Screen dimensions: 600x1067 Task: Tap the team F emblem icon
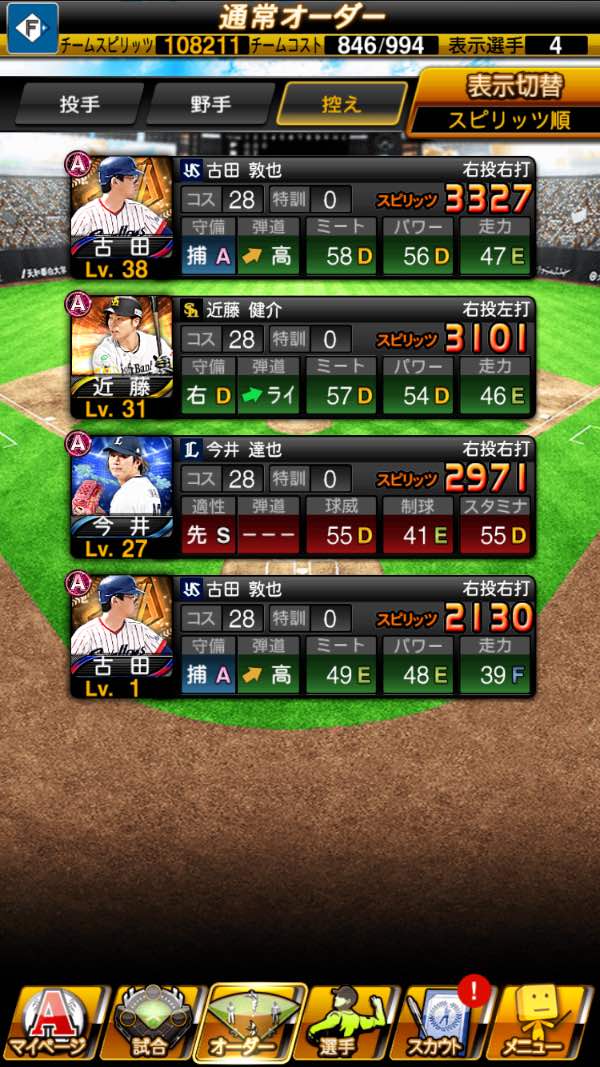coord(32,28)
